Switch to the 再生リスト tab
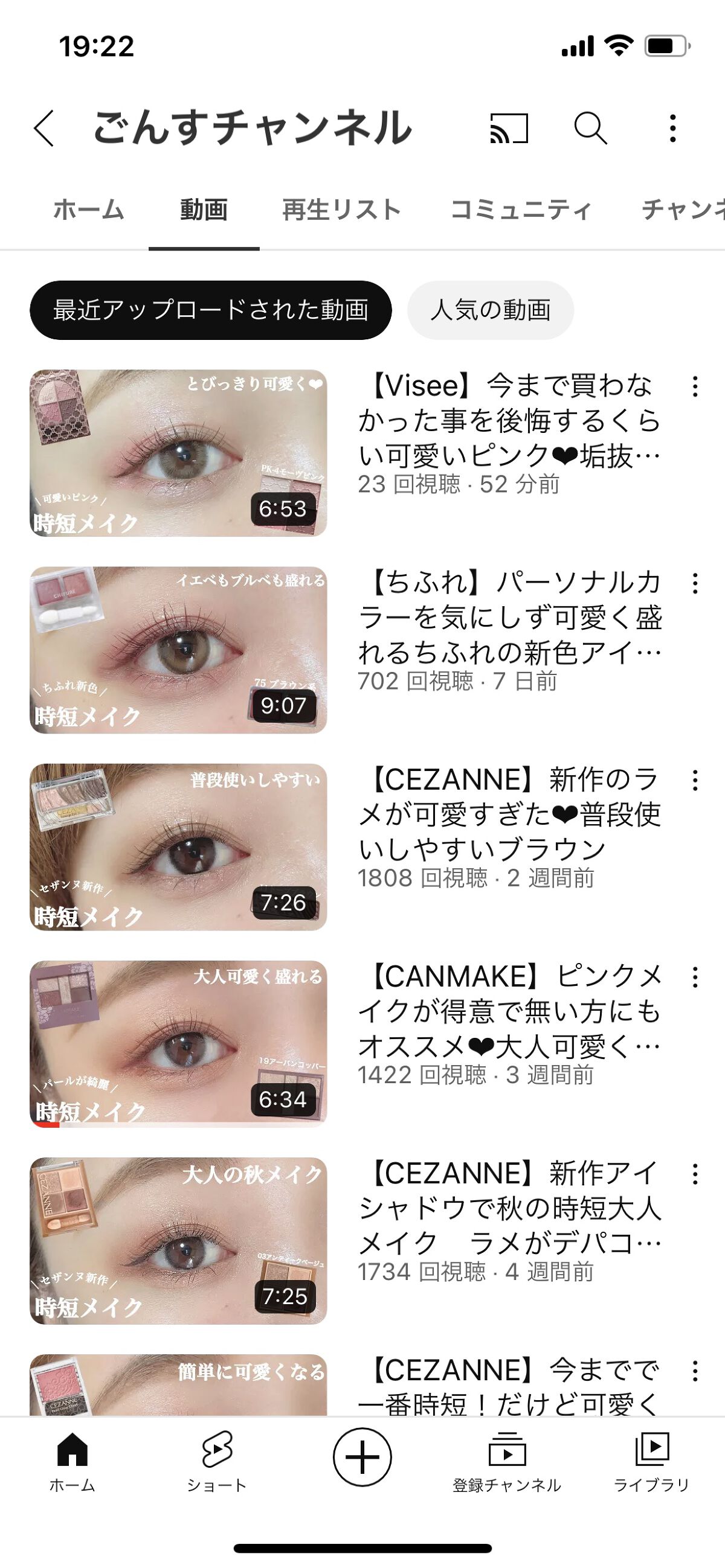The height and width of the screenshot is (1568, 725). click(340, 209)
